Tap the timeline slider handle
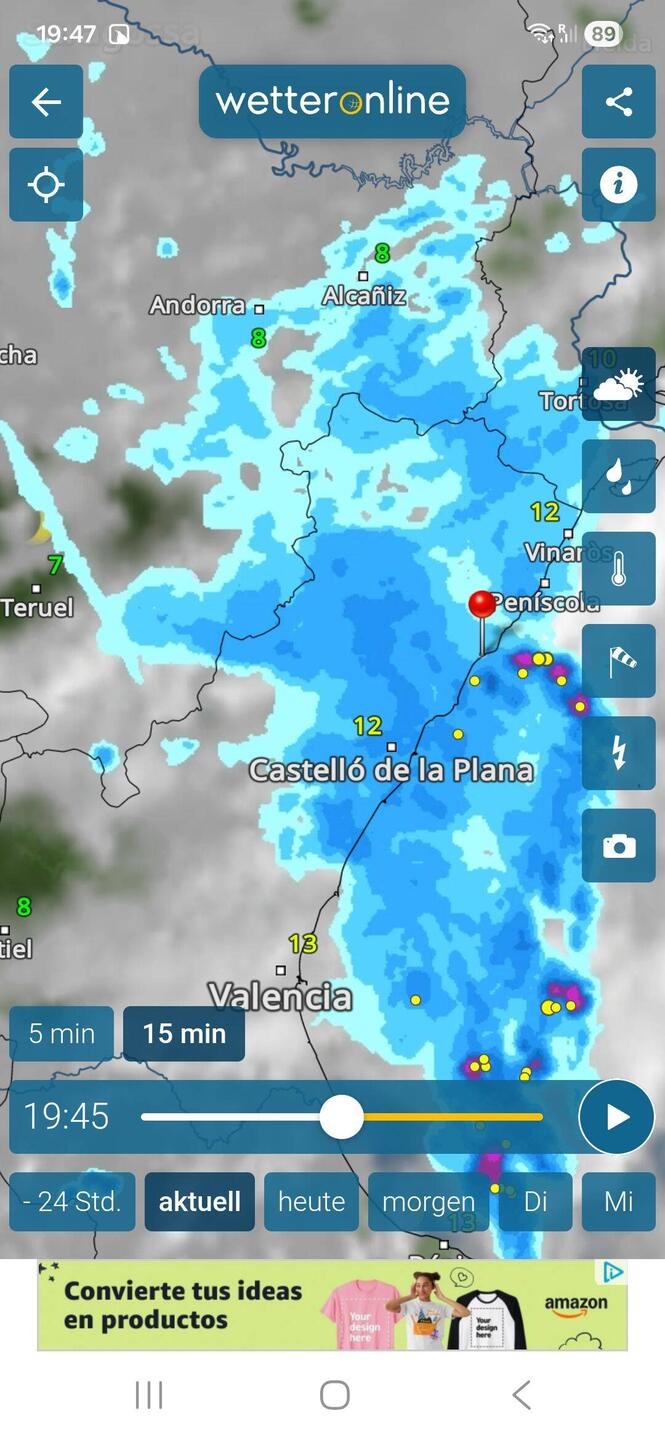Viewport: 665px width, 1440px height. pos(341,1117)
